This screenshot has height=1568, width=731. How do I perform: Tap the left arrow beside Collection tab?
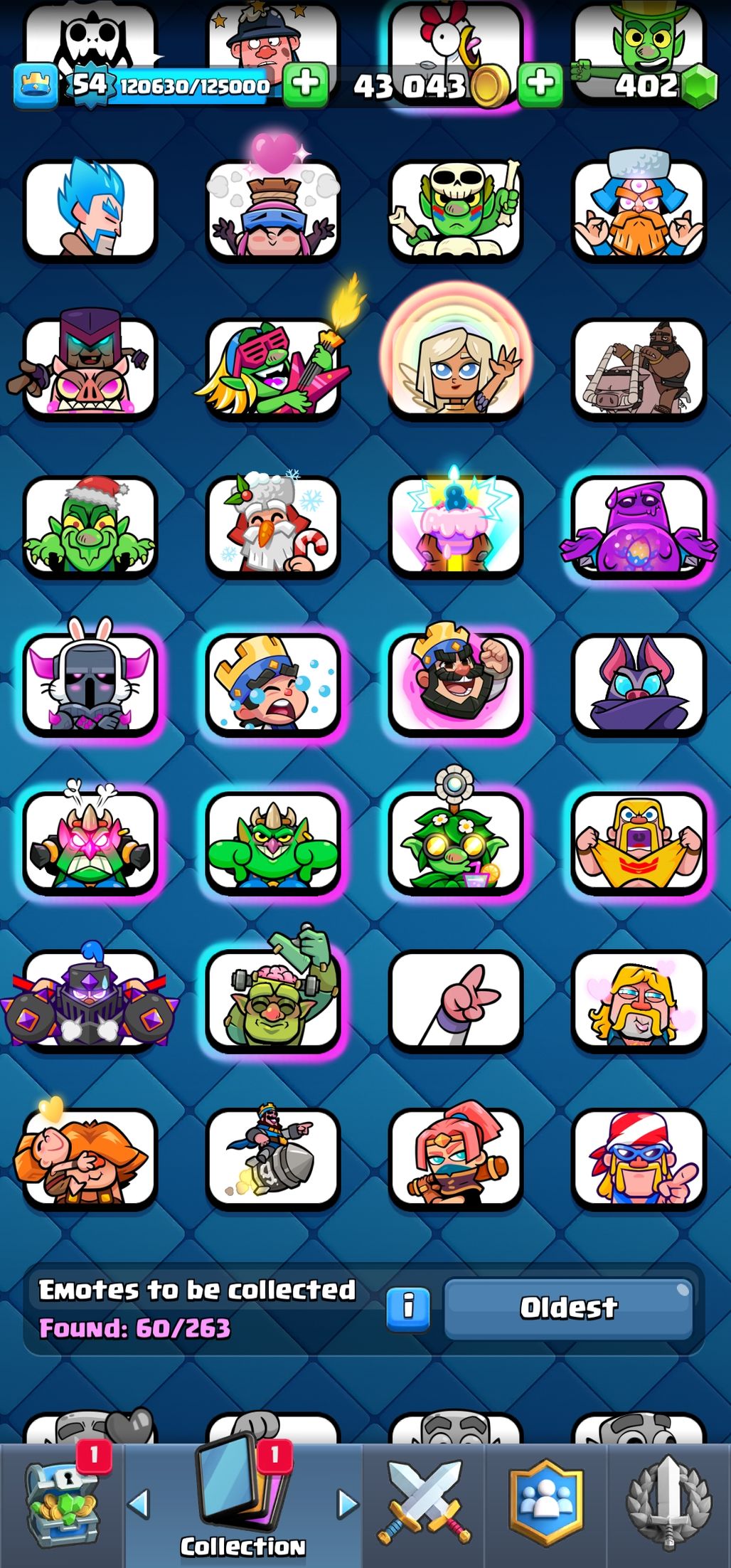(x=139, y=1504)
